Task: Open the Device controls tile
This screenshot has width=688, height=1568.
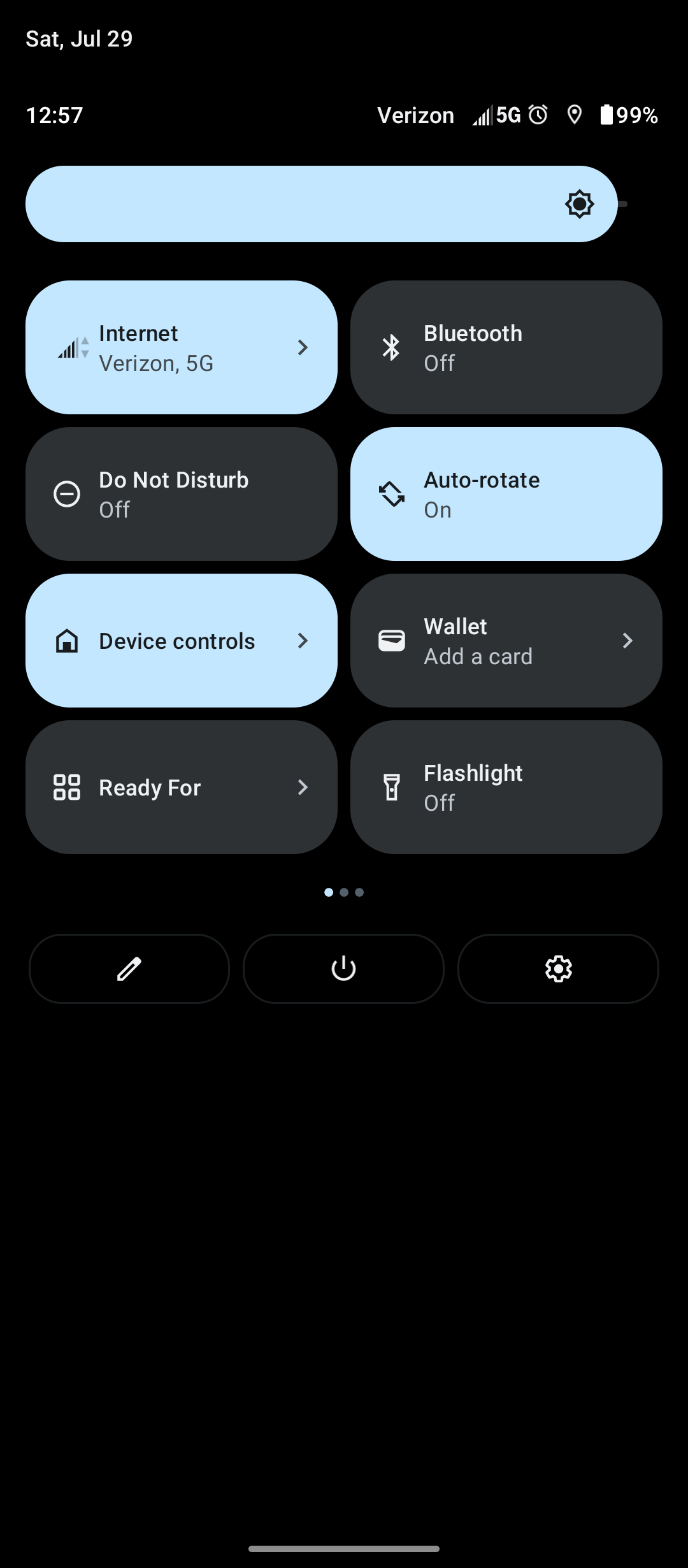Action: click(181, 641)
